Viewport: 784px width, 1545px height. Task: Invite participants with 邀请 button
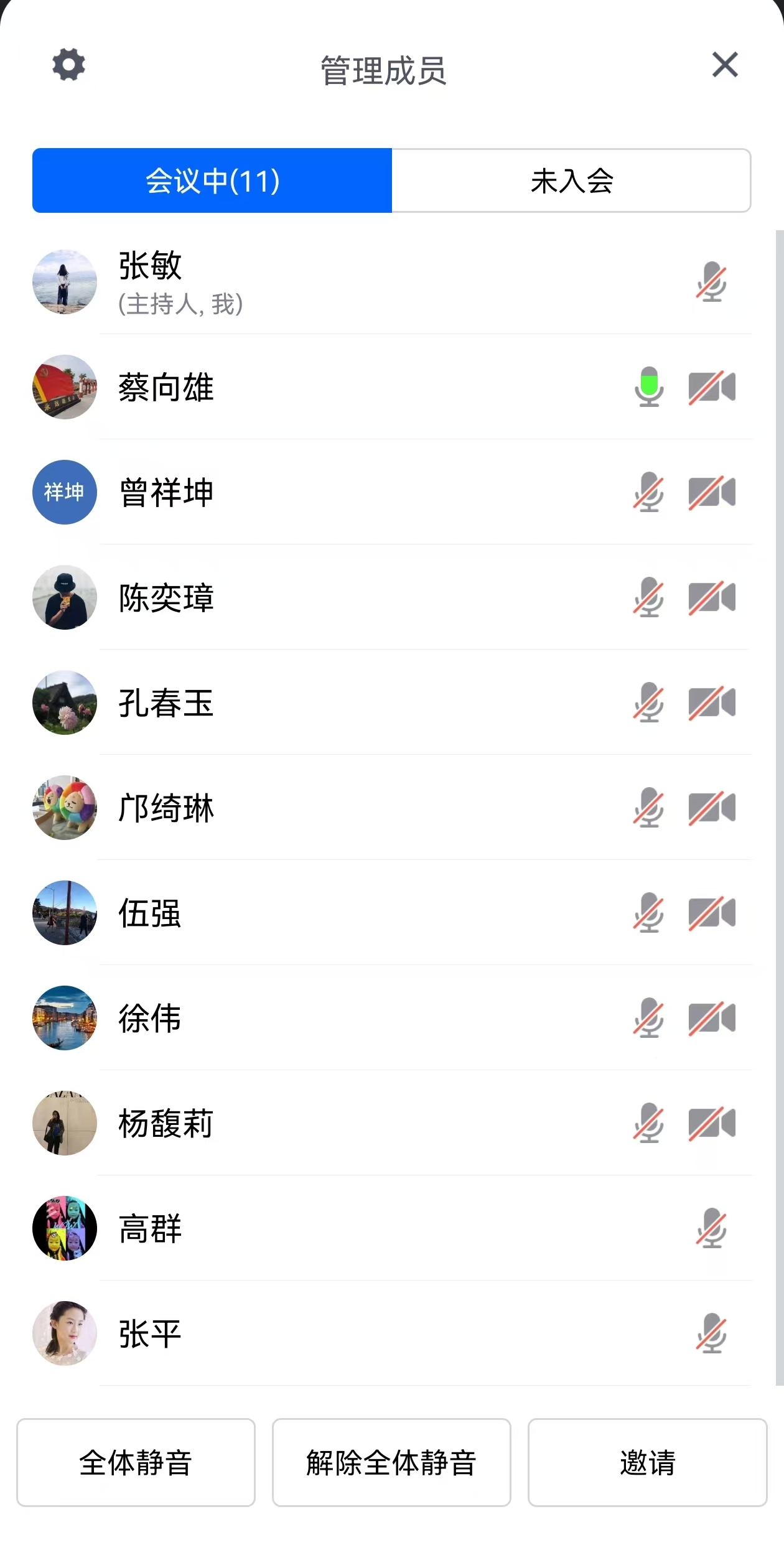647,1462
